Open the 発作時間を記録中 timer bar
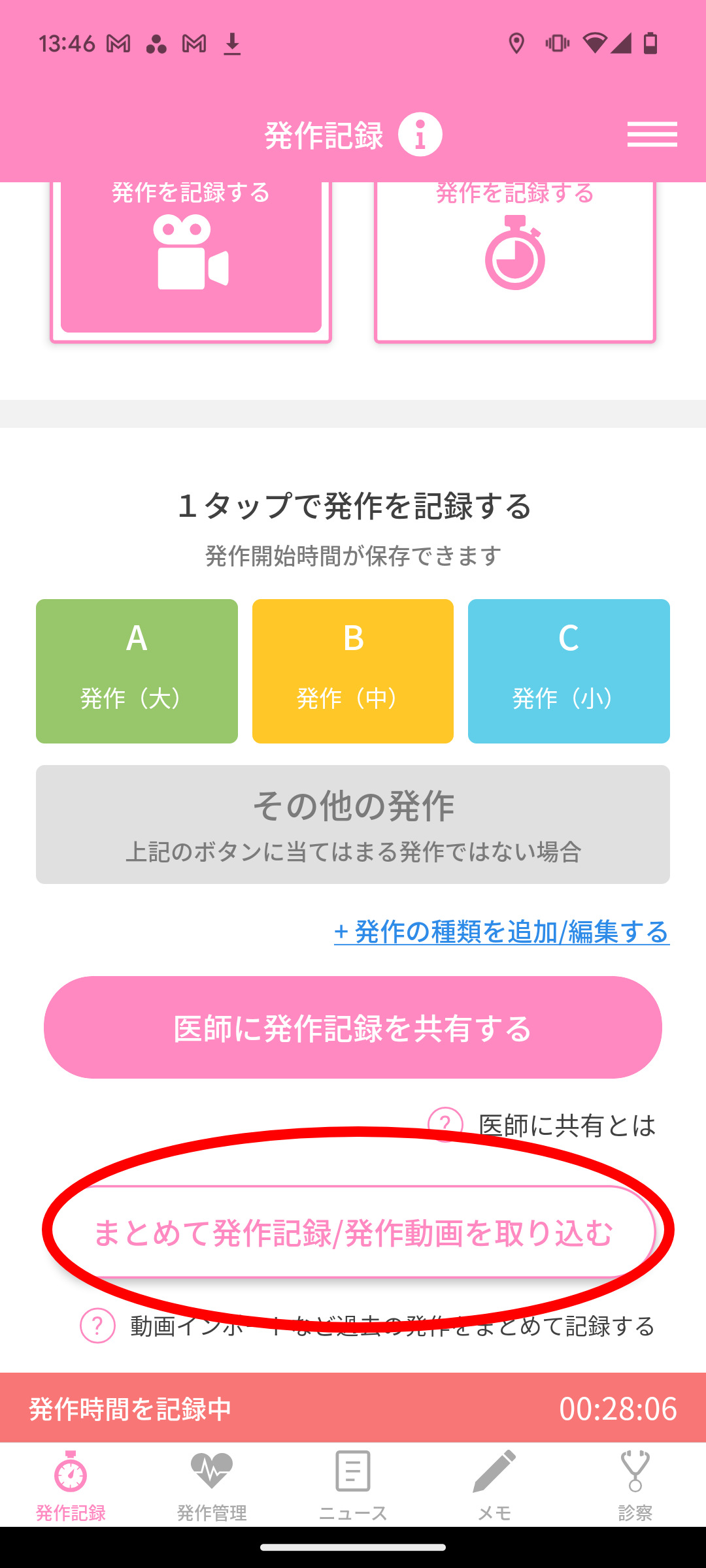 353,1408
